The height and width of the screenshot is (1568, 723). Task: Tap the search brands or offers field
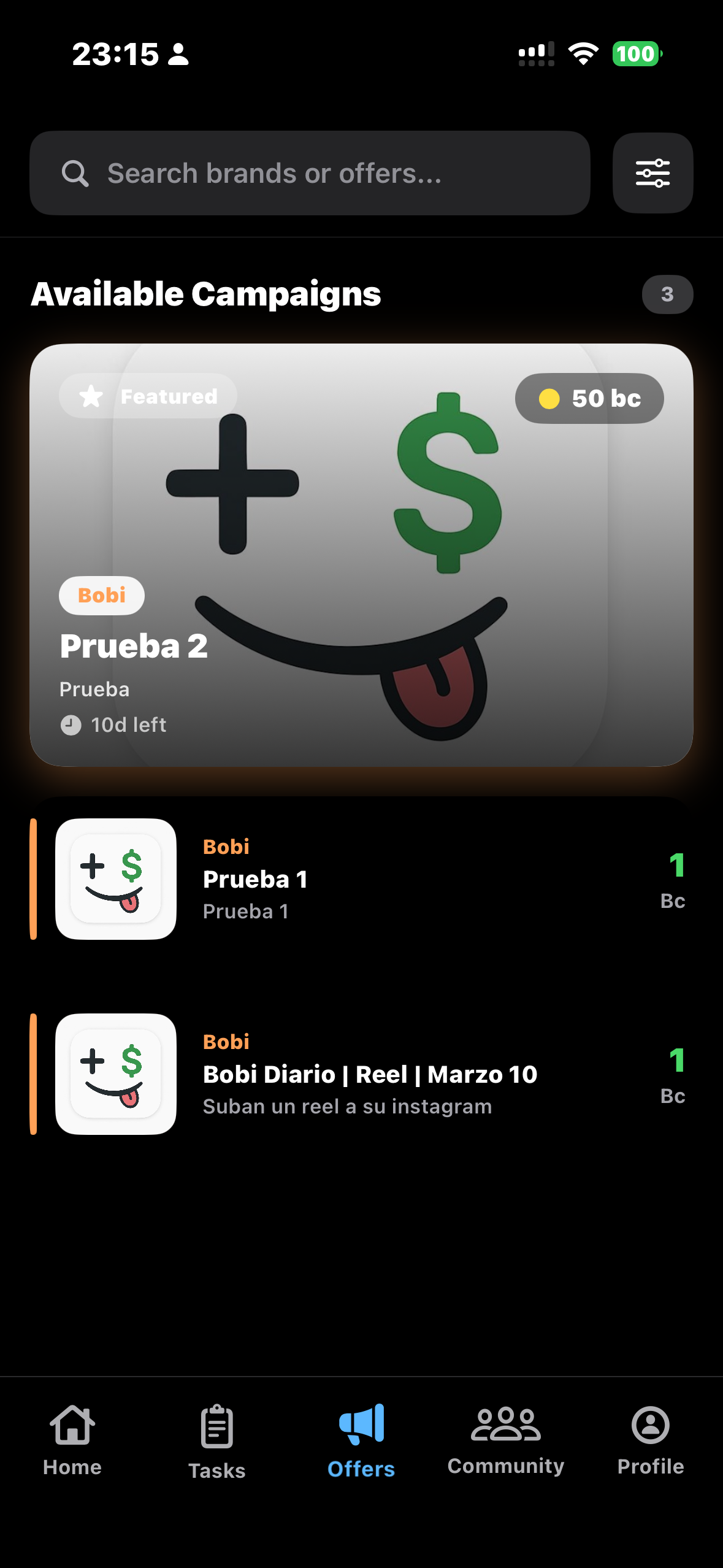pos(310,173)
